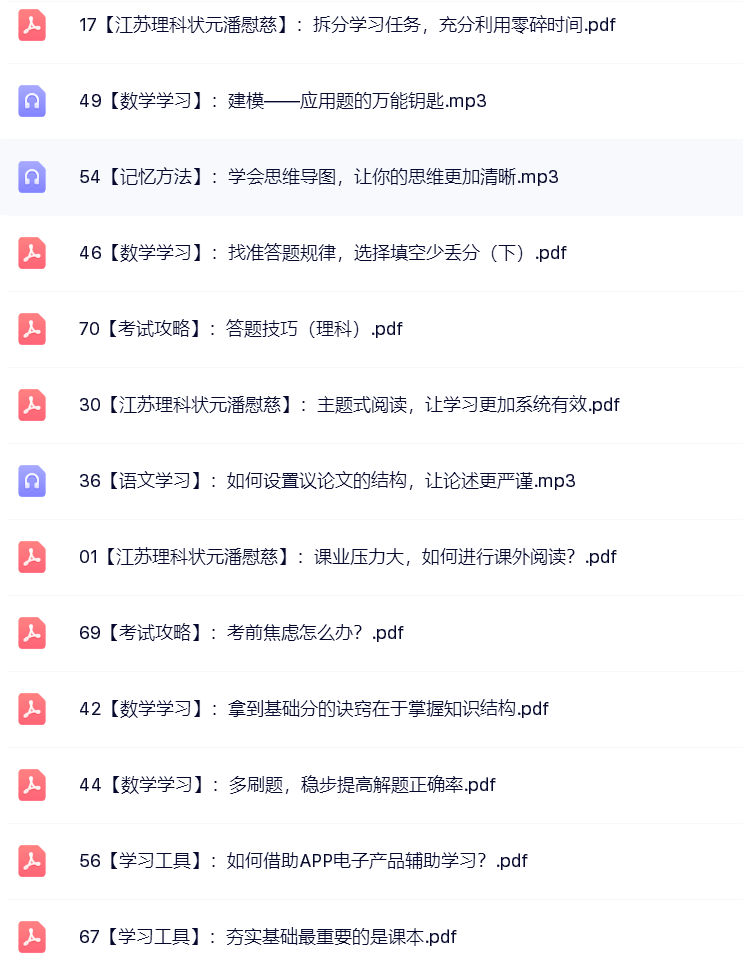Viewport: 743px width, 960px height.
Task: Open audio 54 学会思维导图 mp3
Action: tap(318, 177)
